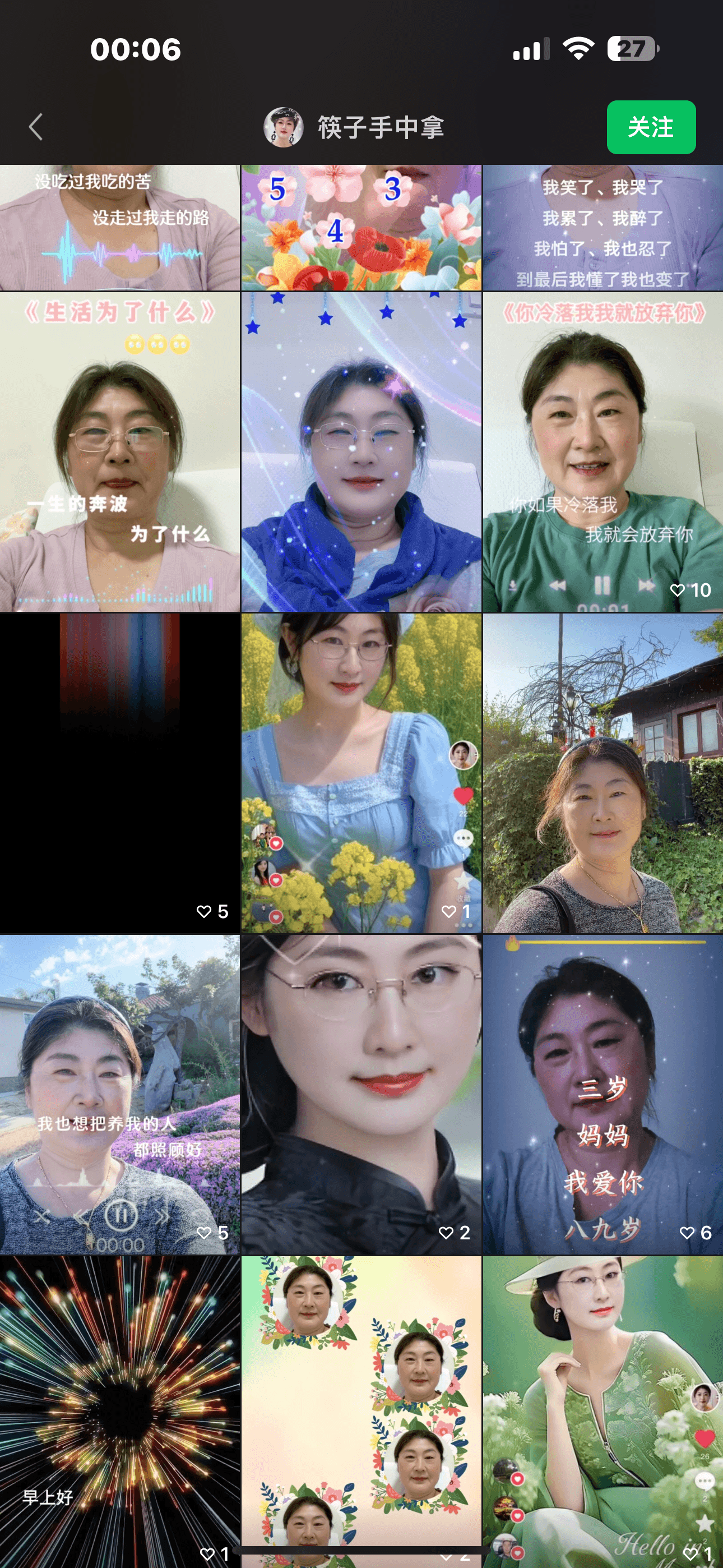
Task: Open the close-up portrait video with 2 likes
Action: click(361, 1095)
